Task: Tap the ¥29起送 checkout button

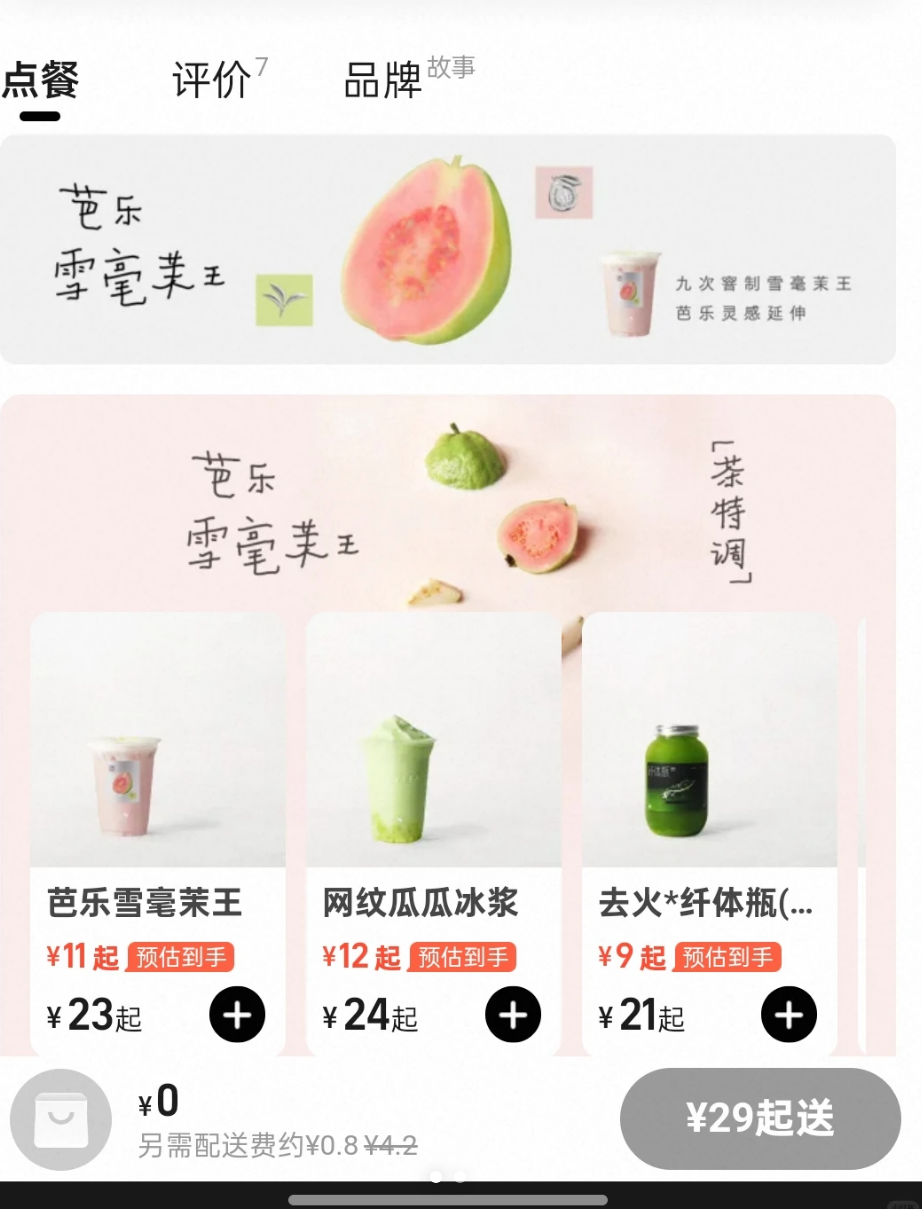Action: [760, 1118]
